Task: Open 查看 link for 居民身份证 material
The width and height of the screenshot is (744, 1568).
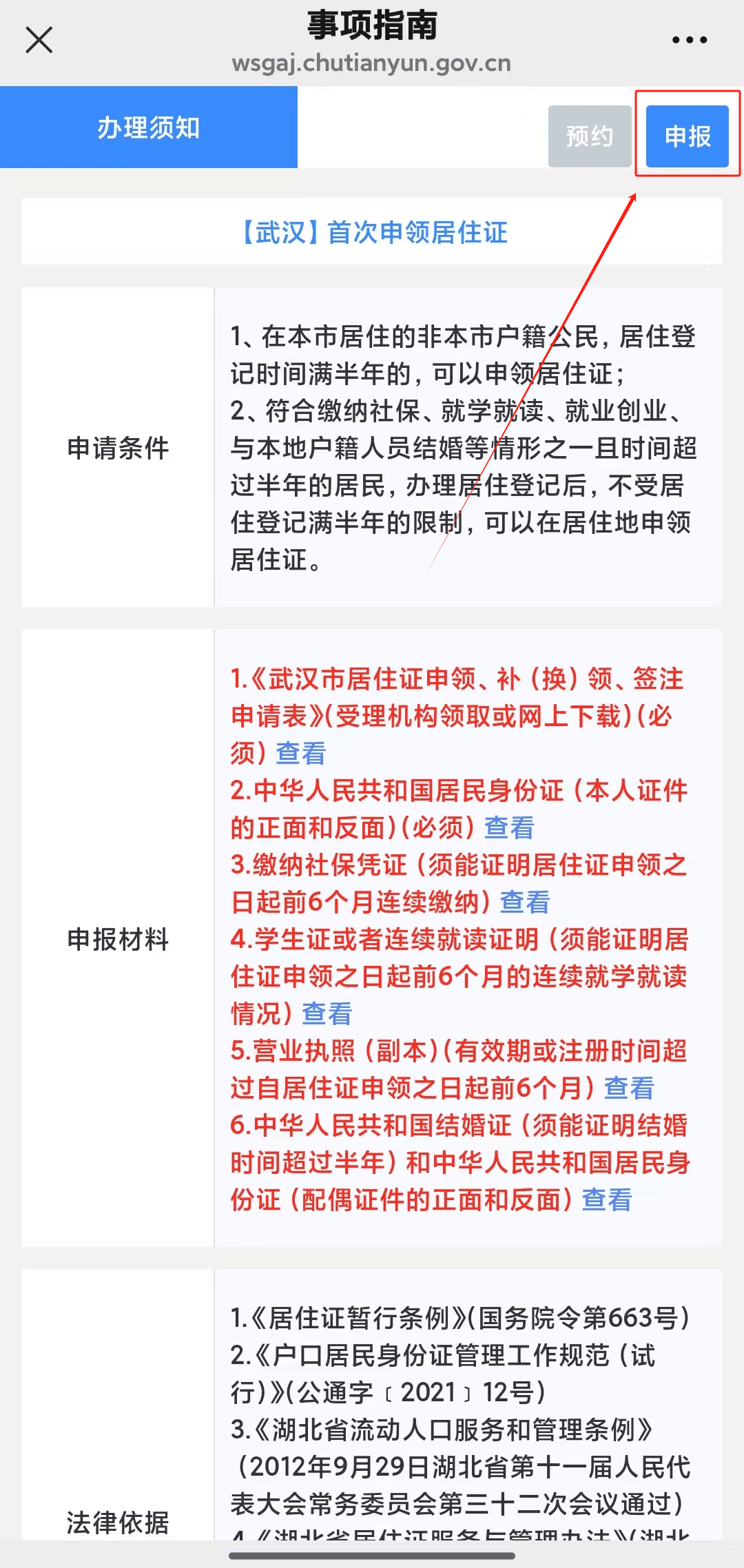Action: tap(509, 827)
